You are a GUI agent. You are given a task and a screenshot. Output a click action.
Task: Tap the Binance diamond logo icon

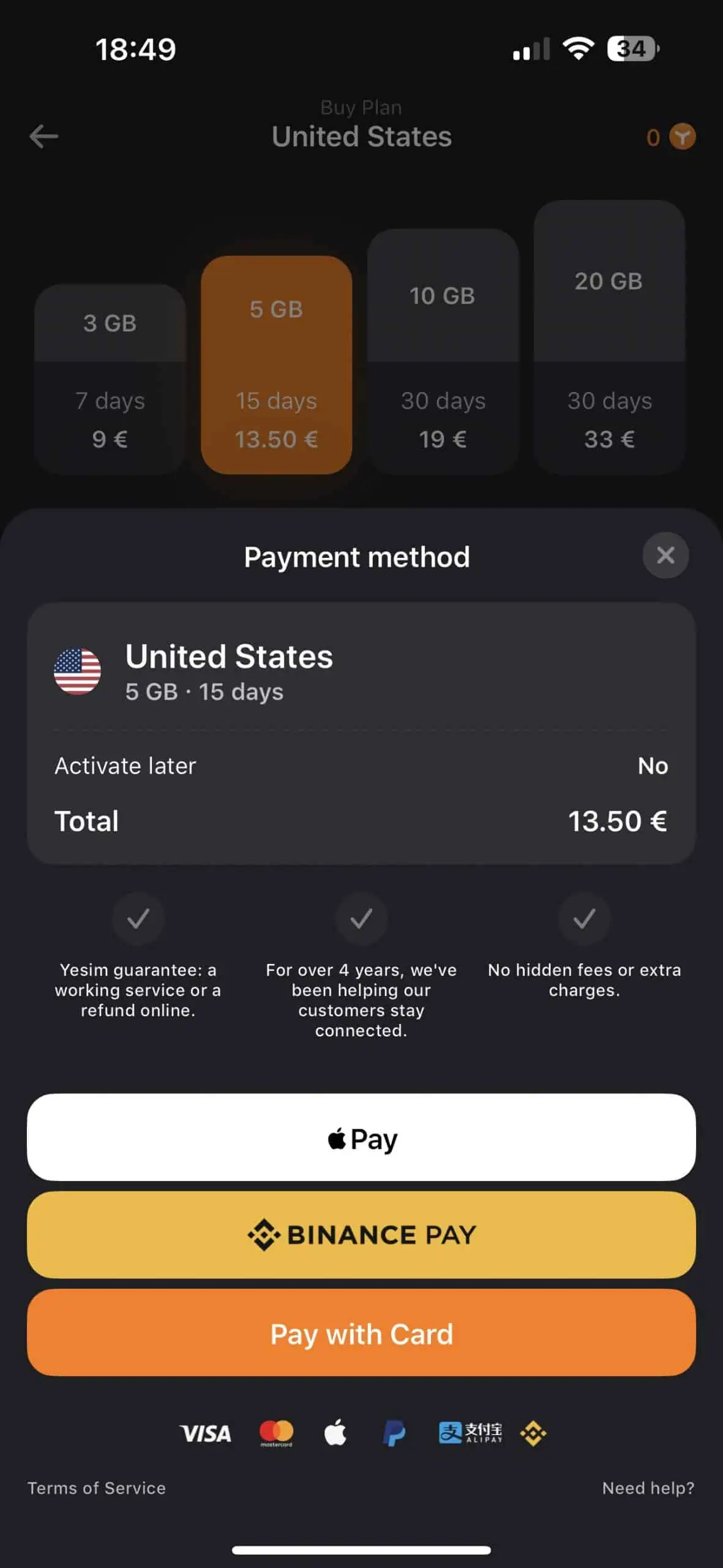tap(534, 1433)
